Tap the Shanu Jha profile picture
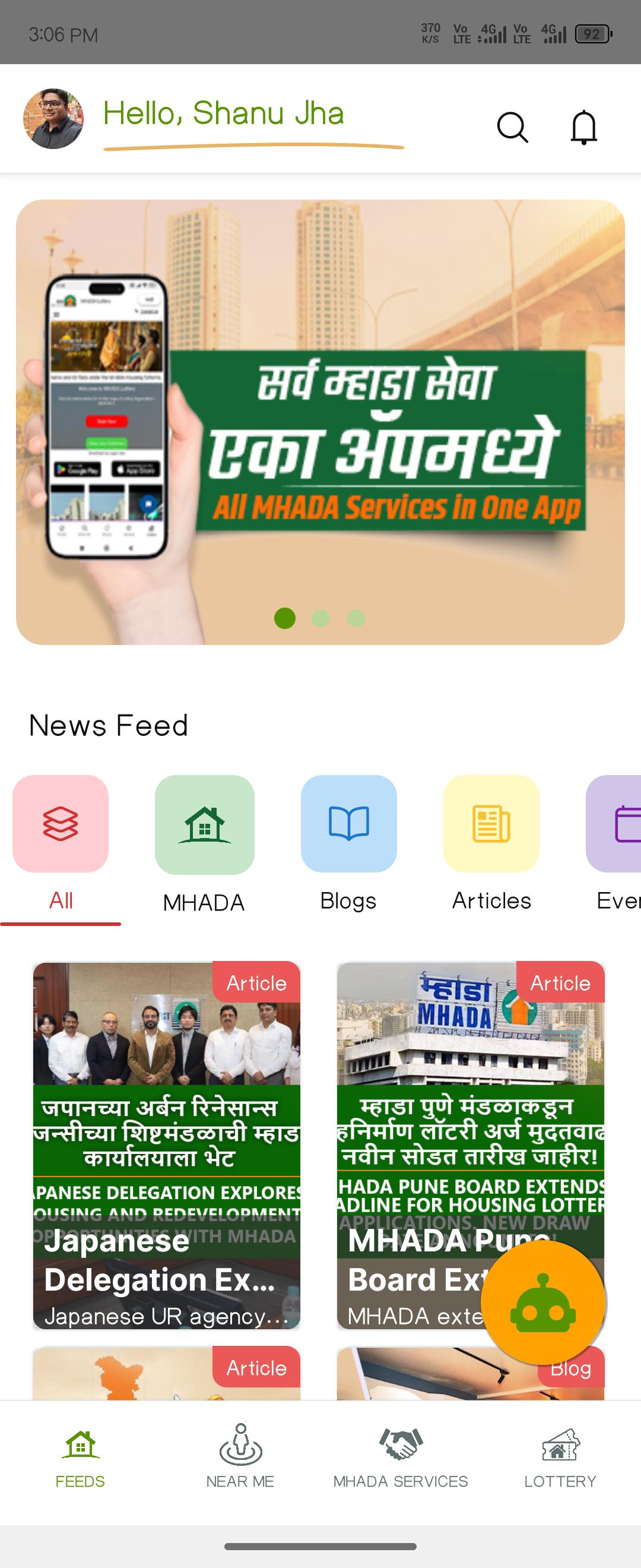Image resolution: width=641 pixels, height=1568 pixels. pyautogui.click(x=53, y=119)
